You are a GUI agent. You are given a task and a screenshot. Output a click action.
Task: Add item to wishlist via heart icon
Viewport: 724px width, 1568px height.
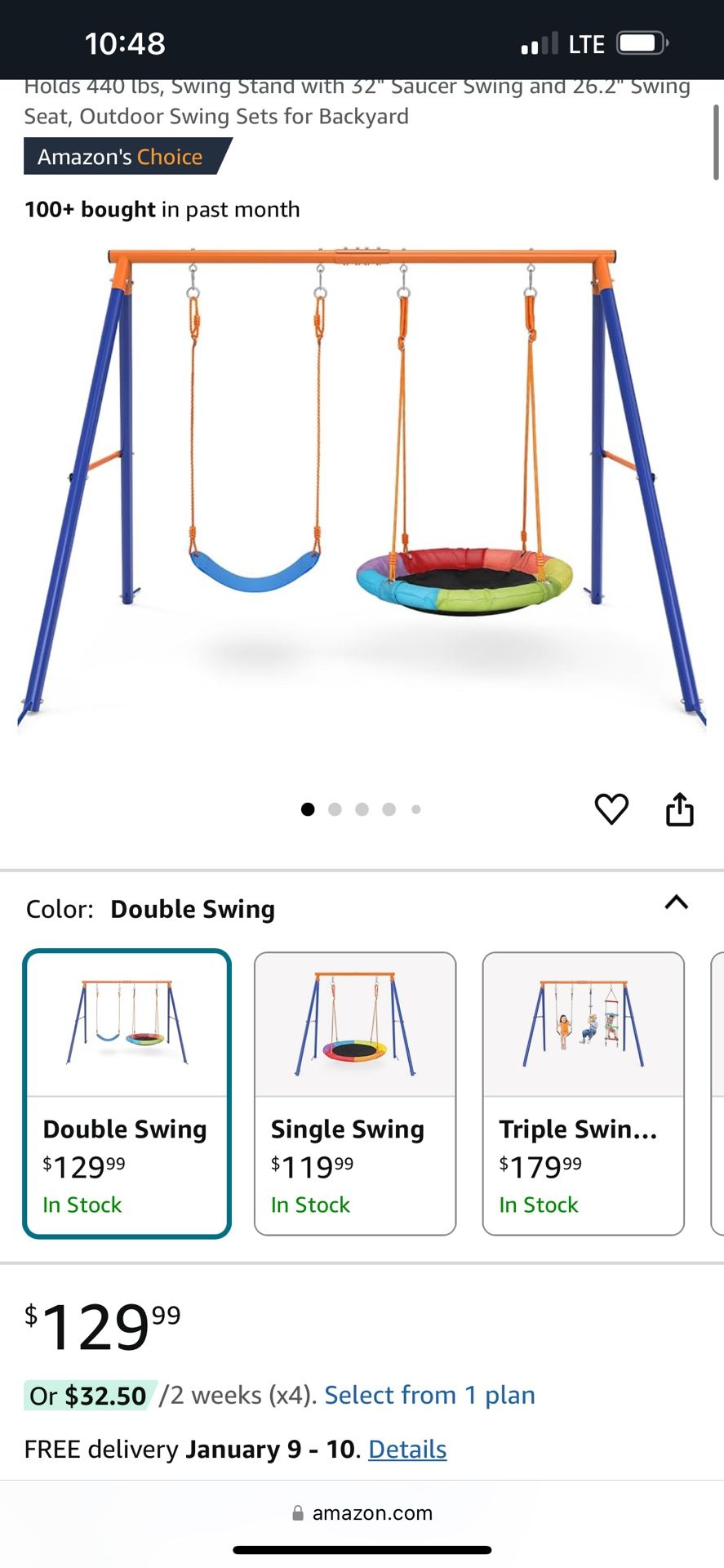pyautogui.click(x=611, y=809)
